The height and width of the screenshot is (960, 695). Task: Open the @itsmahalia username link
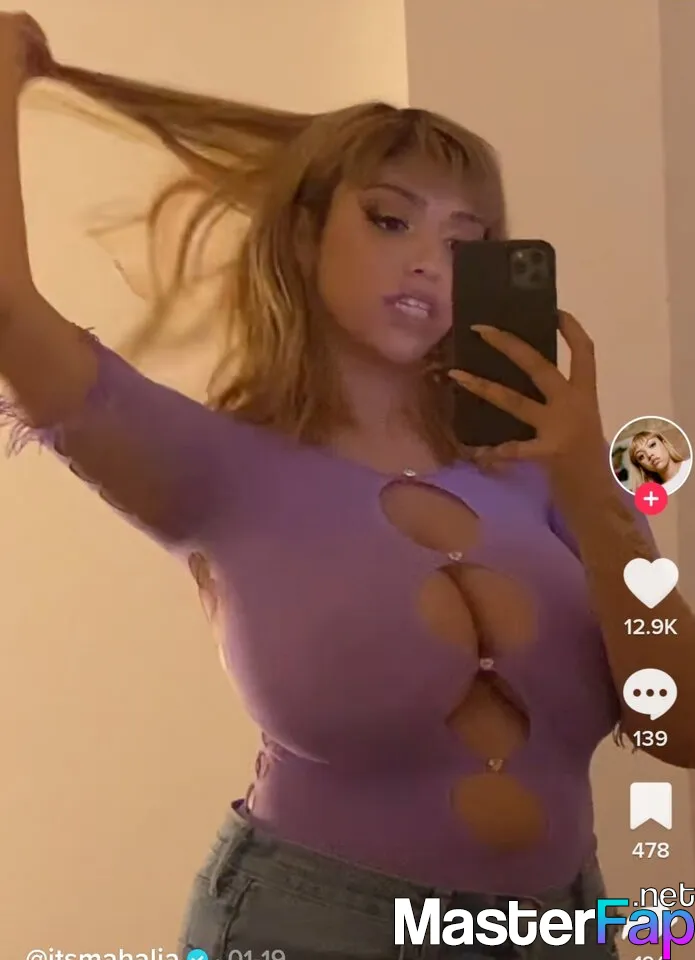[100, 953]
